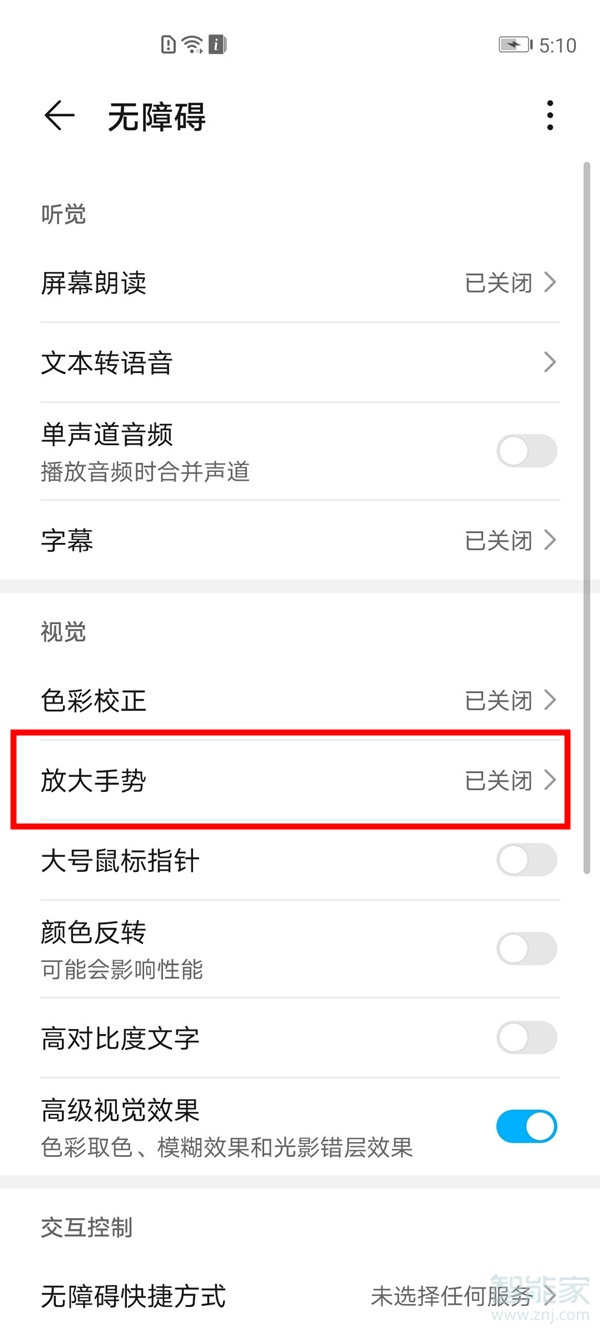600x1334 pixels.
Task: Open the three-dot overflow menu
Action: point(549,116)
